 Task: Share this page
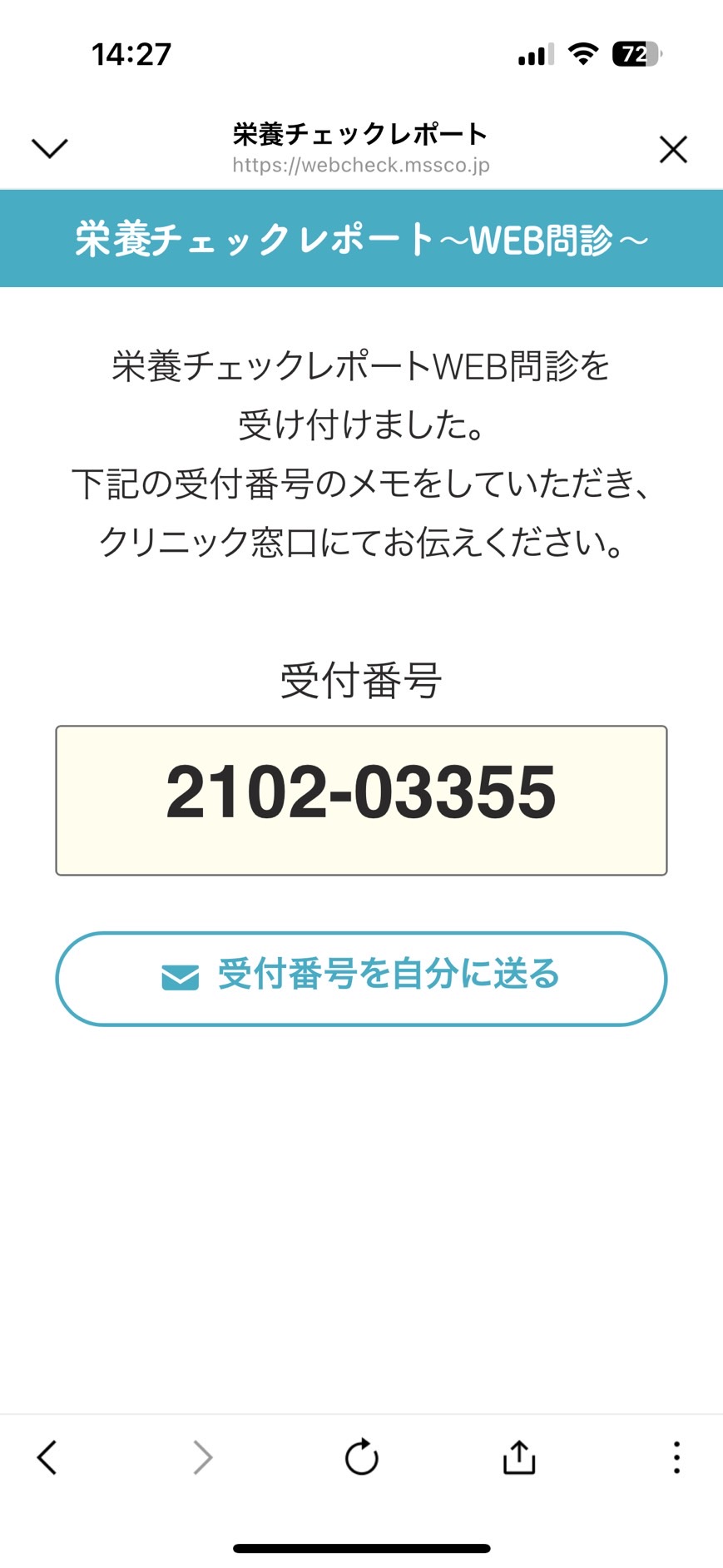tap(519, 1456)
